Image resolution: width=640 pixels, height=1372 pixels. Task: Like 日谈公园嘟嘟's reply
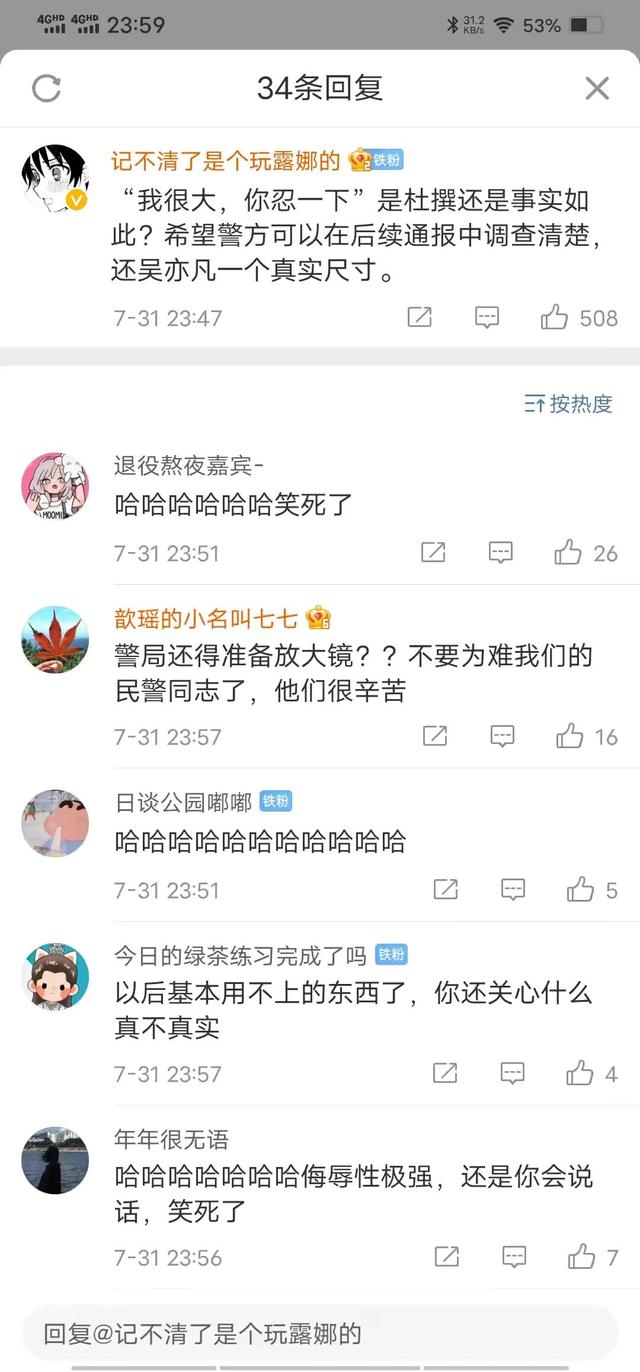(x=580, y=890)
